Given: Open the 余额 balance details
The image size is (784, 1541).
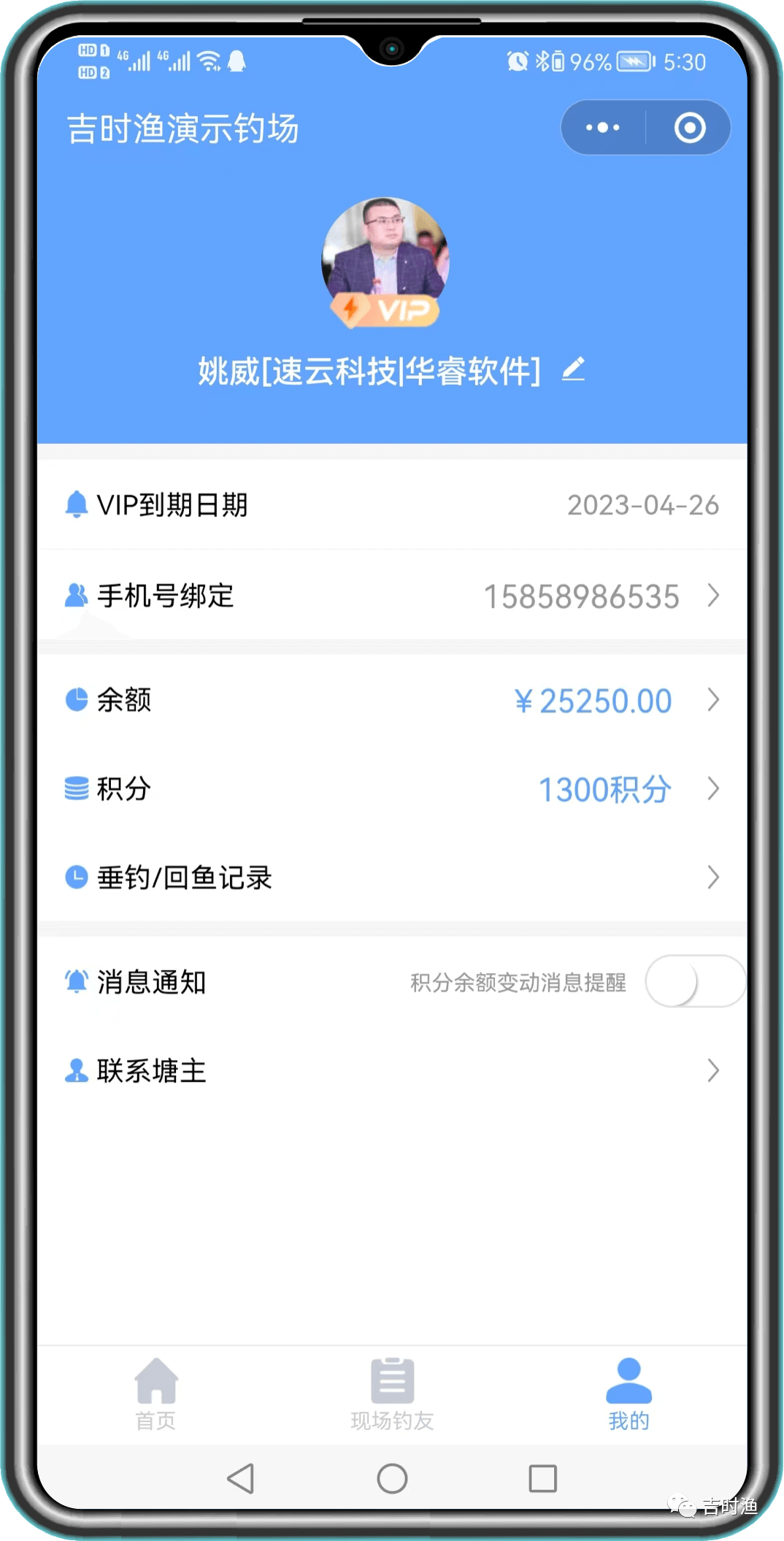Looking at the screenshot, I should point(392,700).
